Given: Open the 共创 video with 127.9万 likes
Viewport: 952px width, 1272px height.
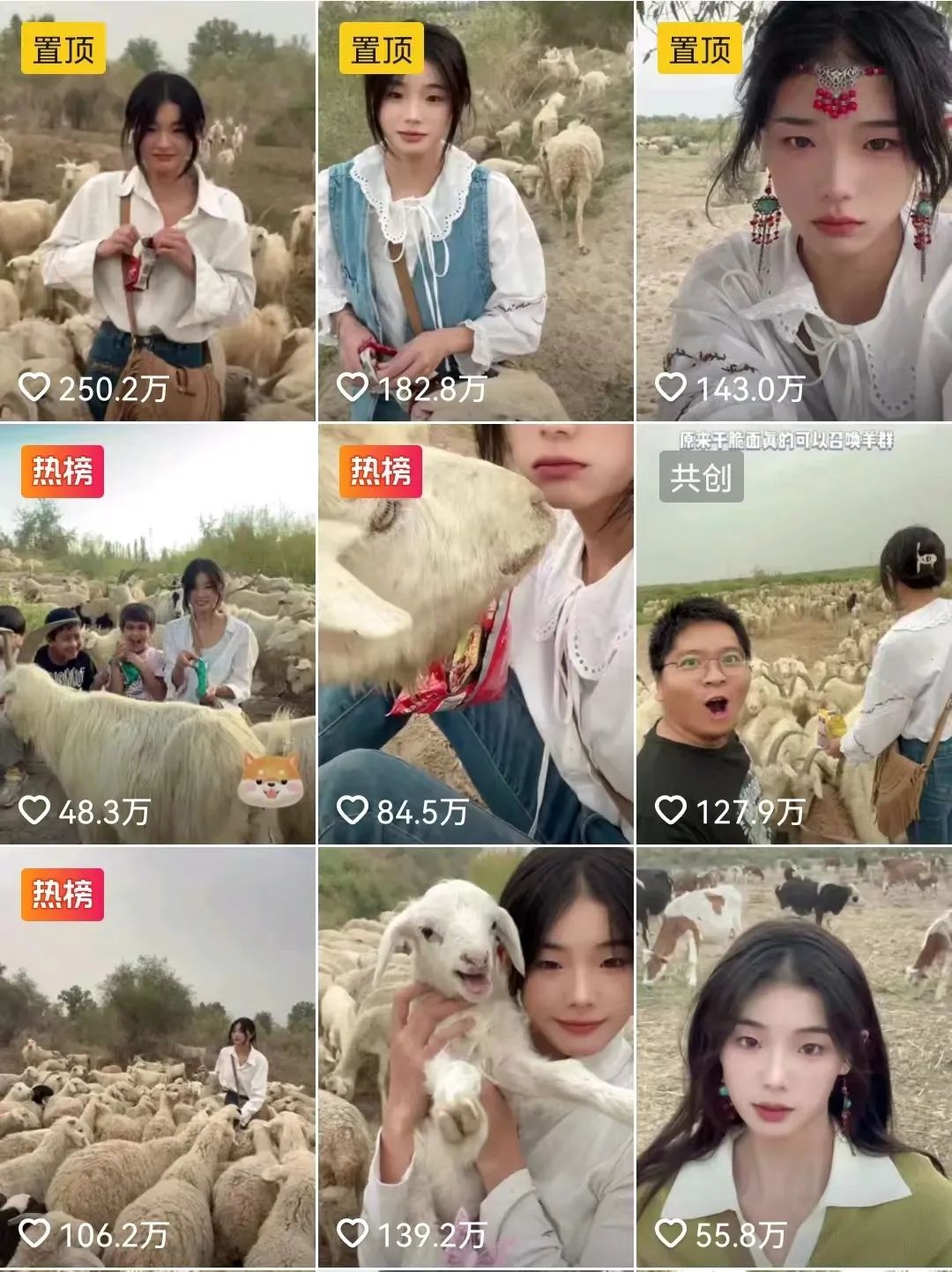Looking at the screenshot, I should point(793,635).
